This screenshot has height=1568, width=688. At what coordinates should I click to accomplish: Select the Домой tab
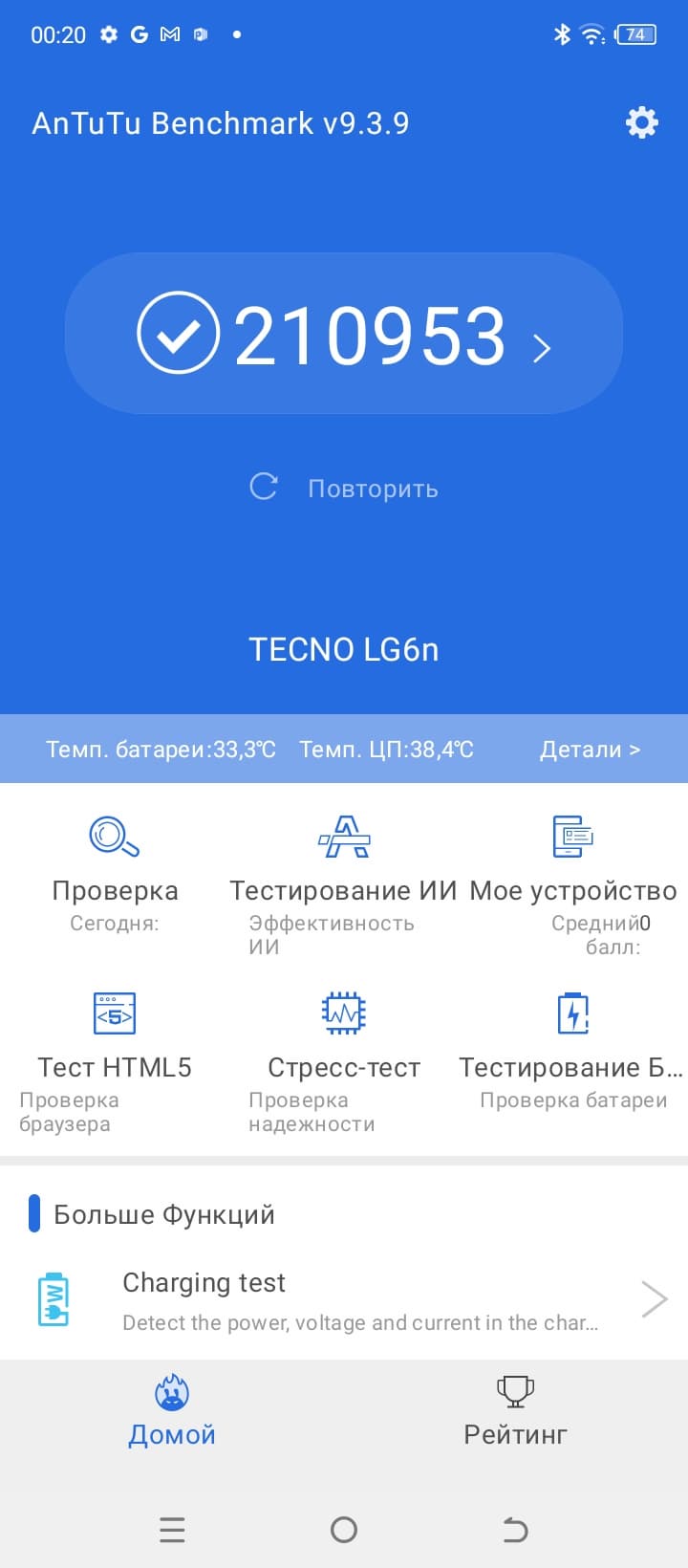[172, 1410]
